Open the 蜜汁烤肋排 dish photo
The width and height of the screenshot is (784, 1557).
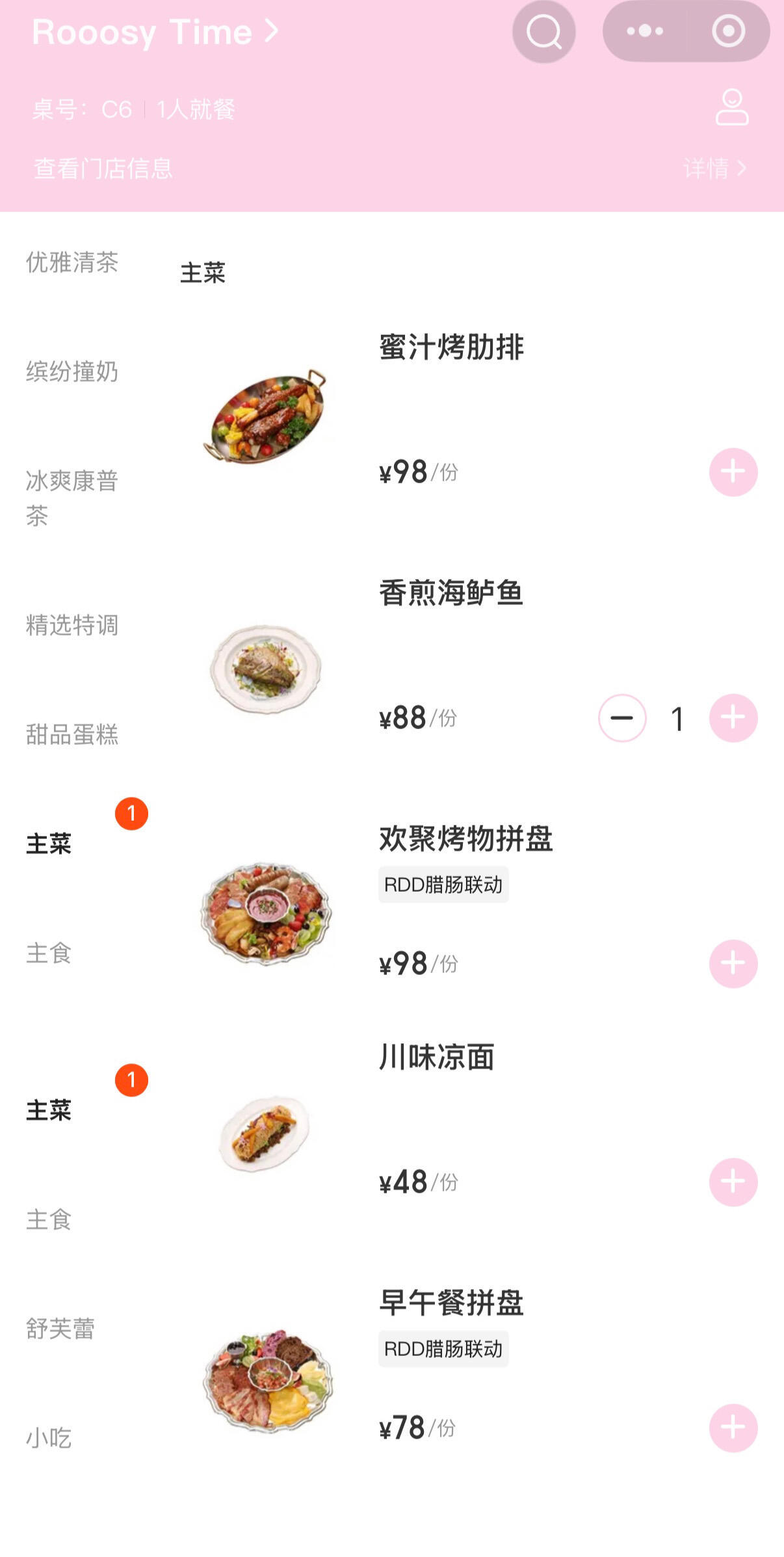[x=265, y=415]
